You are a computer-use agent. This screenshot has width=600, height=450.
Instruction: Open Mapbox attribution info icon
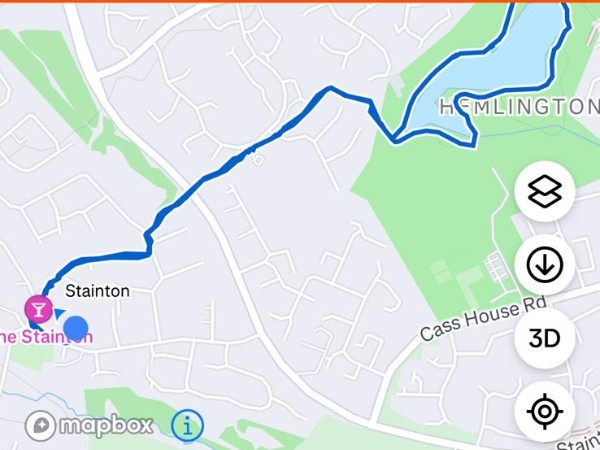coord(187,426)
